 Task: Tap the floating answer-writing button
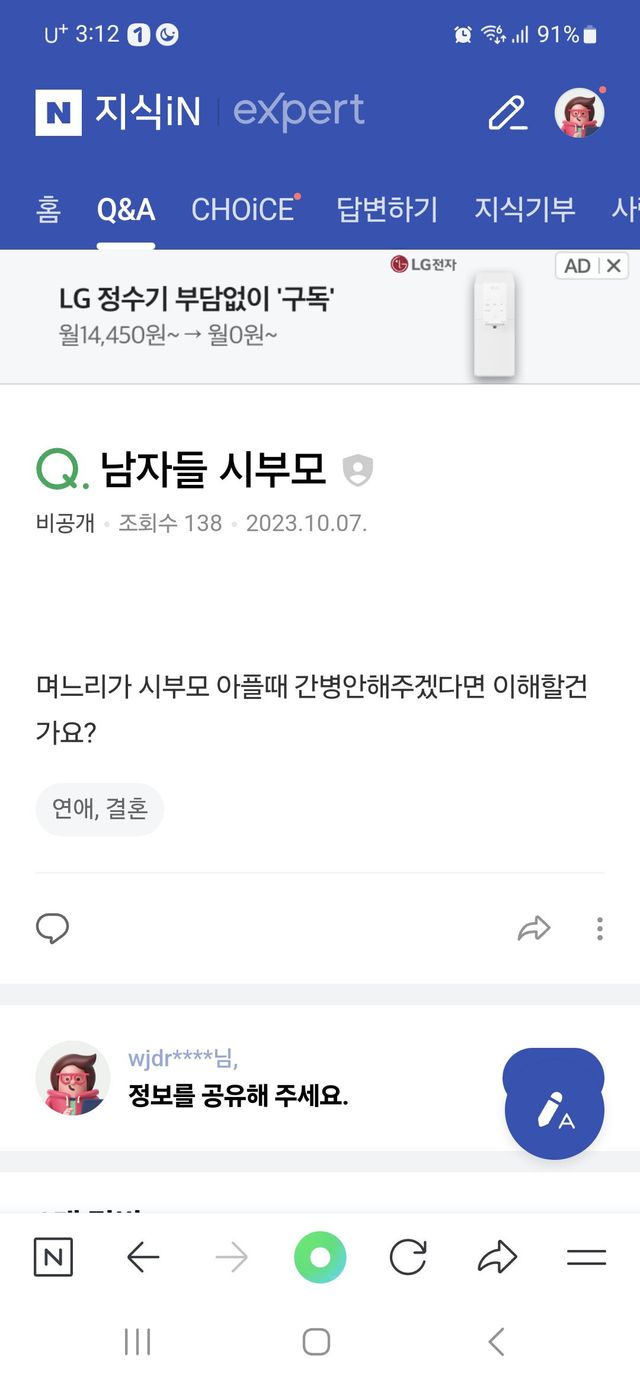[x=554, y=1103]
